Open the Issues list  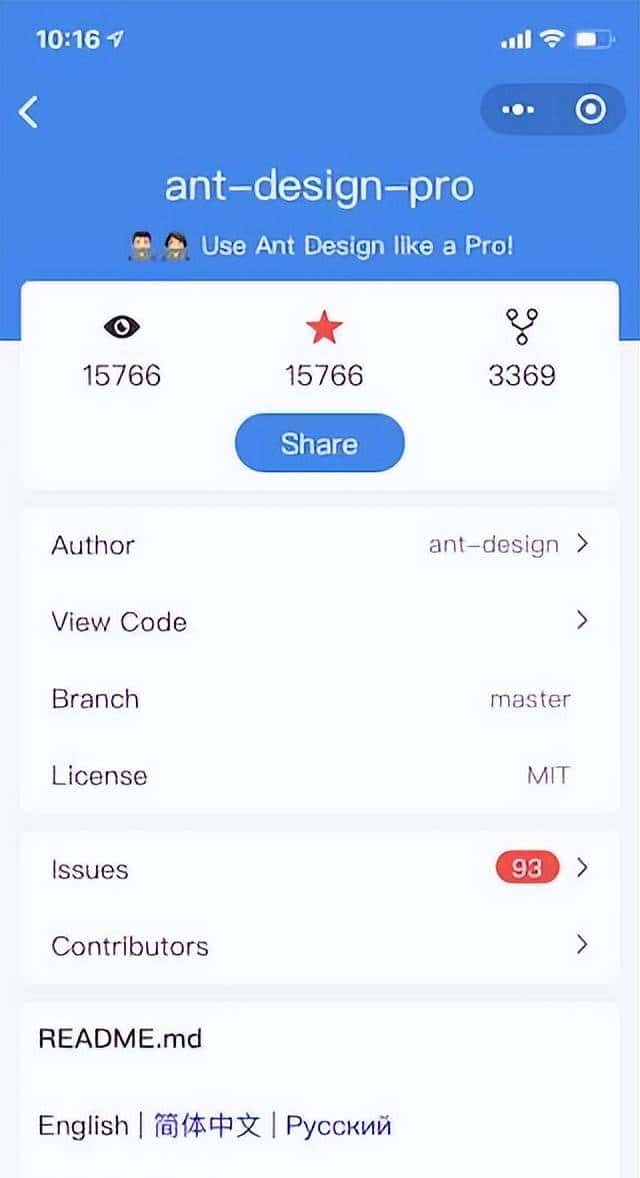[x=320, y=869]
